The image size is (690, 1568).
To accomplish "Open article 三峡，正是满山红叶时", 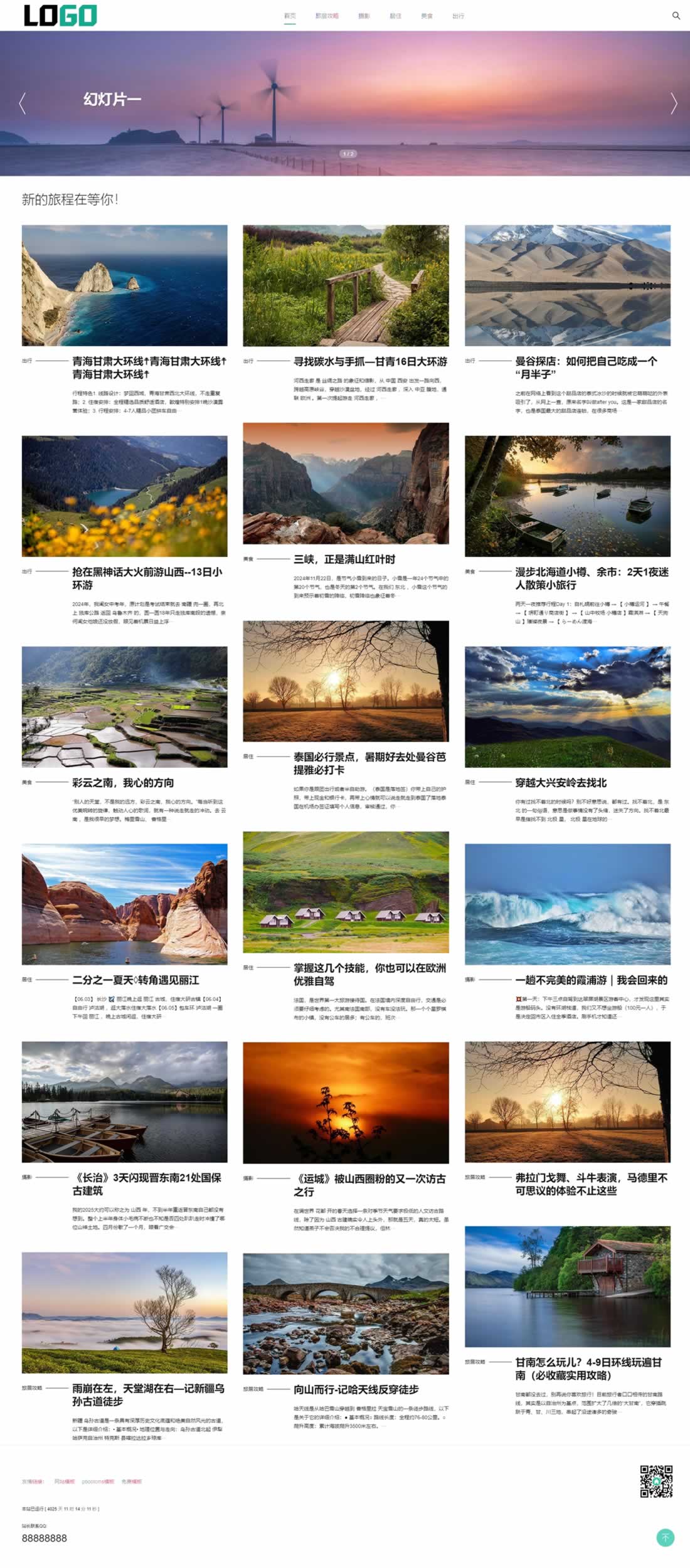I will [x=344, y=559].
